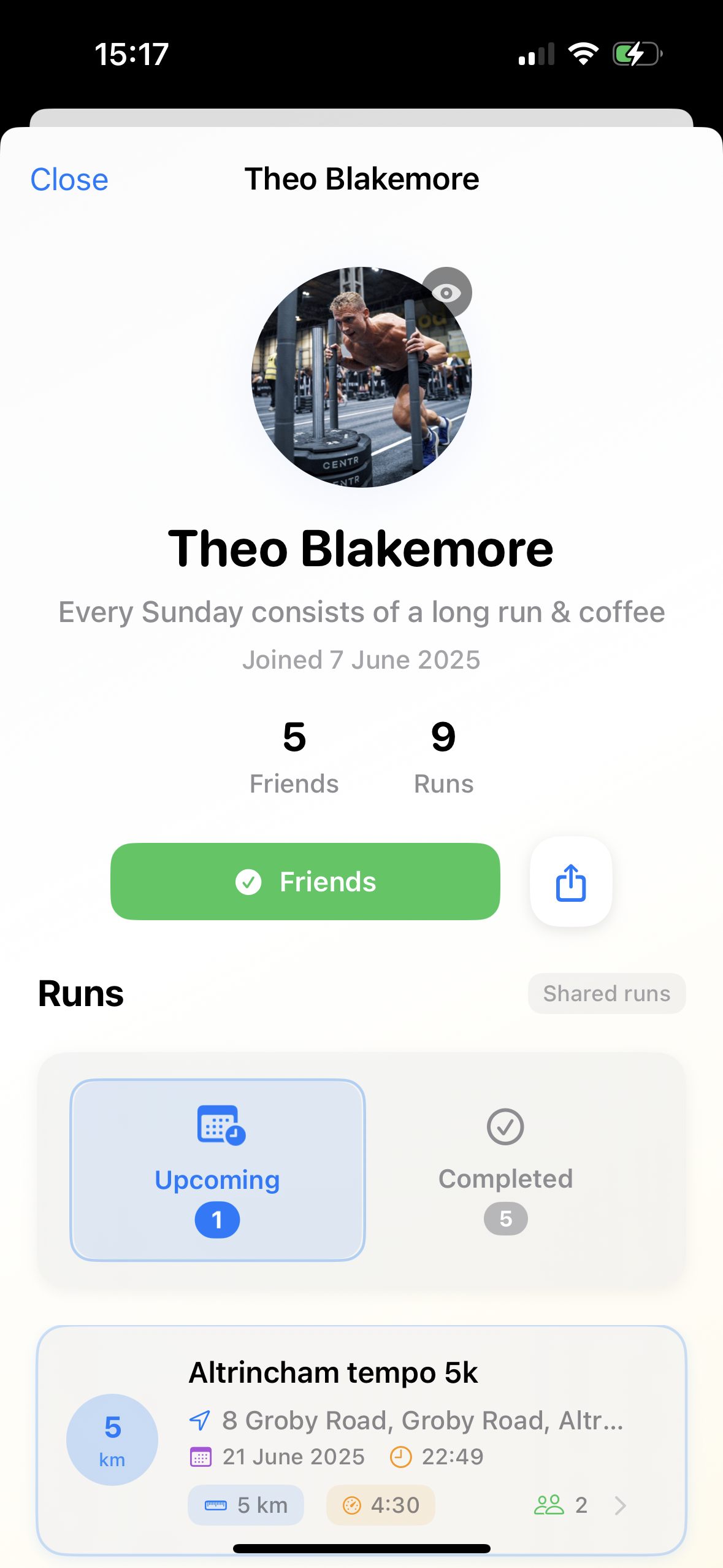Tap the purple calendar icon beside 21 June 2025
Screen dimensions: 723x1568
point(201,1457)
